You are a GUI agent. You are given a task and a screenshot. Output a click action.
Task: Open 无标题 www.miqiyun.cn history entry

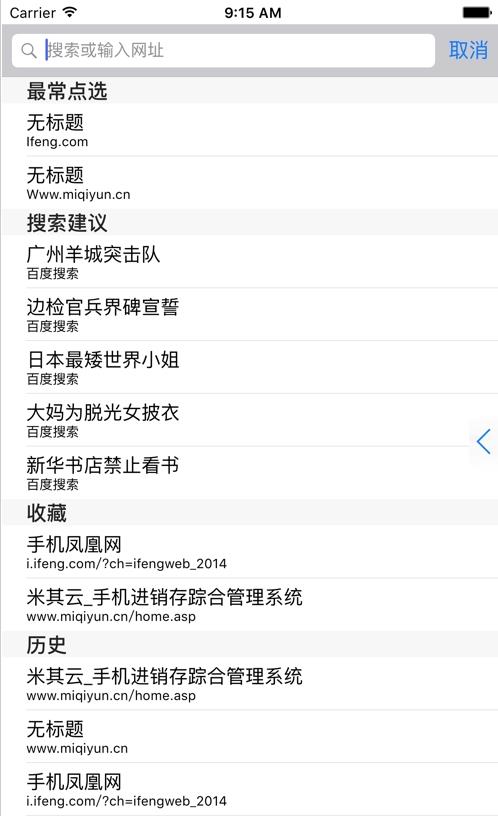pyautogui.click(x=250, y=736)
